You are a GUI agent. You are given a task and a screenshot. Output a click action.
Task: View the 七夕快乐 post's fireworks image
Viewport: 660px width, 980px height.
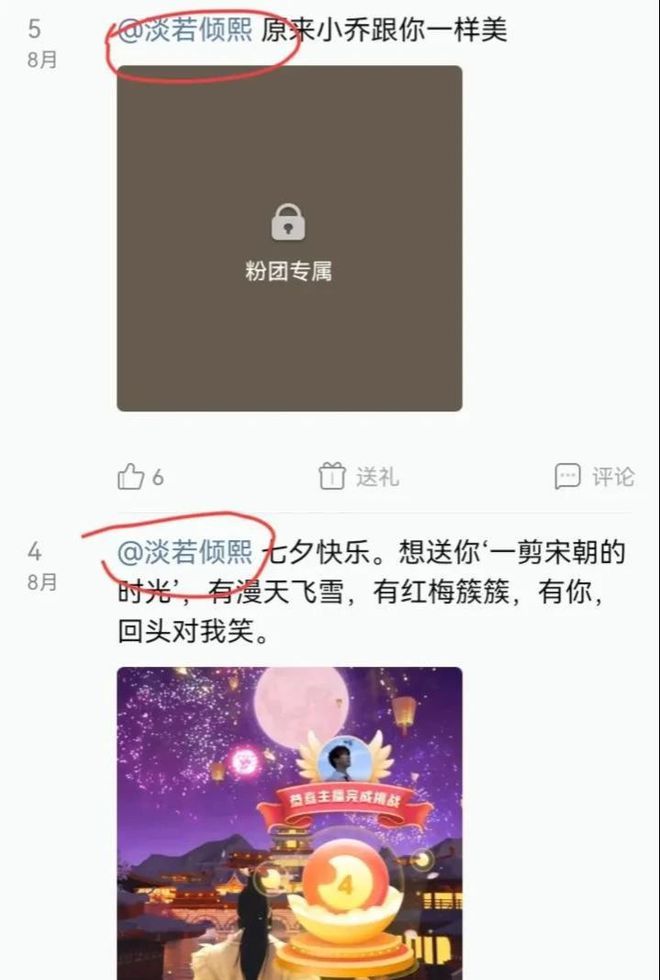click(289, 822)
